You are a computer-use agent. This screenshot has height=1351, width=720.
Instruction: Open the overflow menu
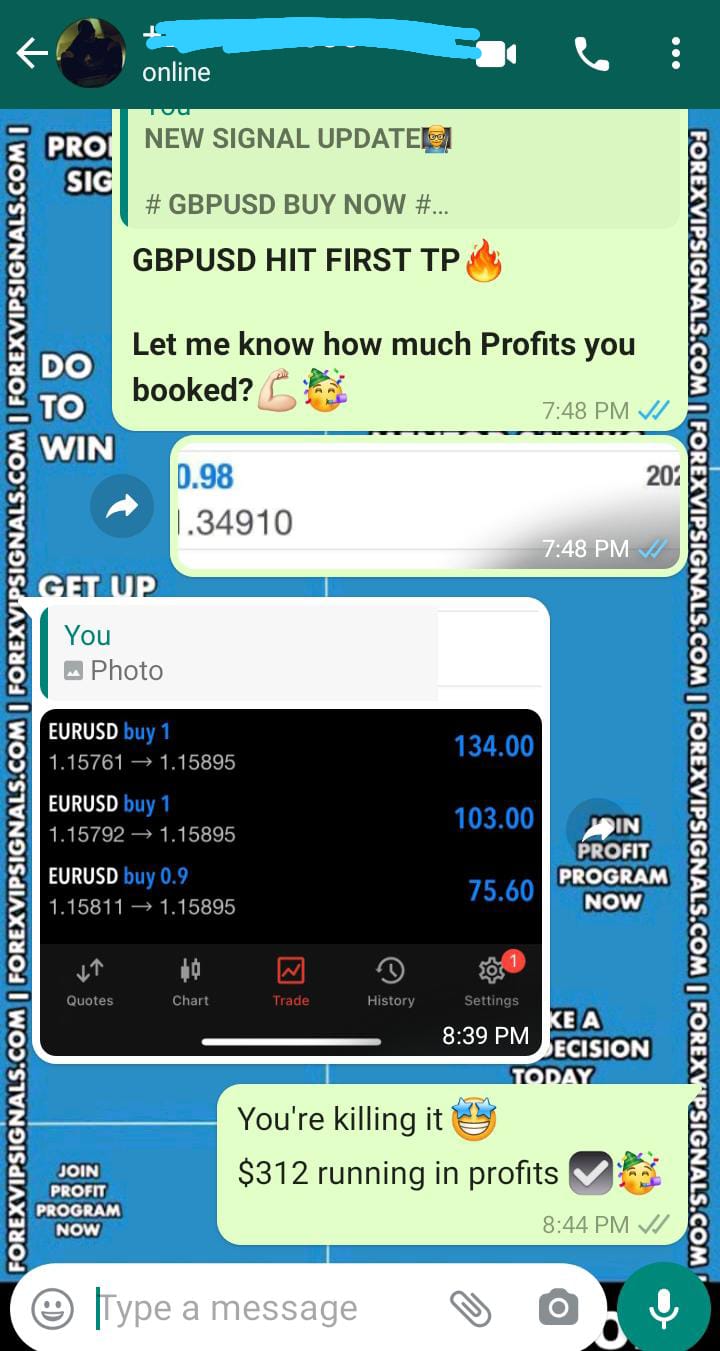tap(676, 54)
